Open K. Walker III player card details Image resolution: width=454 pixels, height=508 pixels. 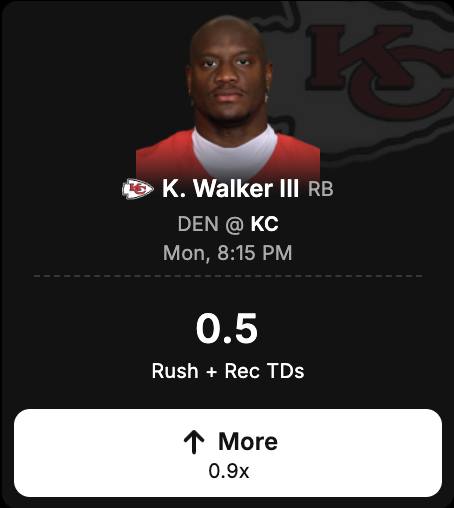230,189
